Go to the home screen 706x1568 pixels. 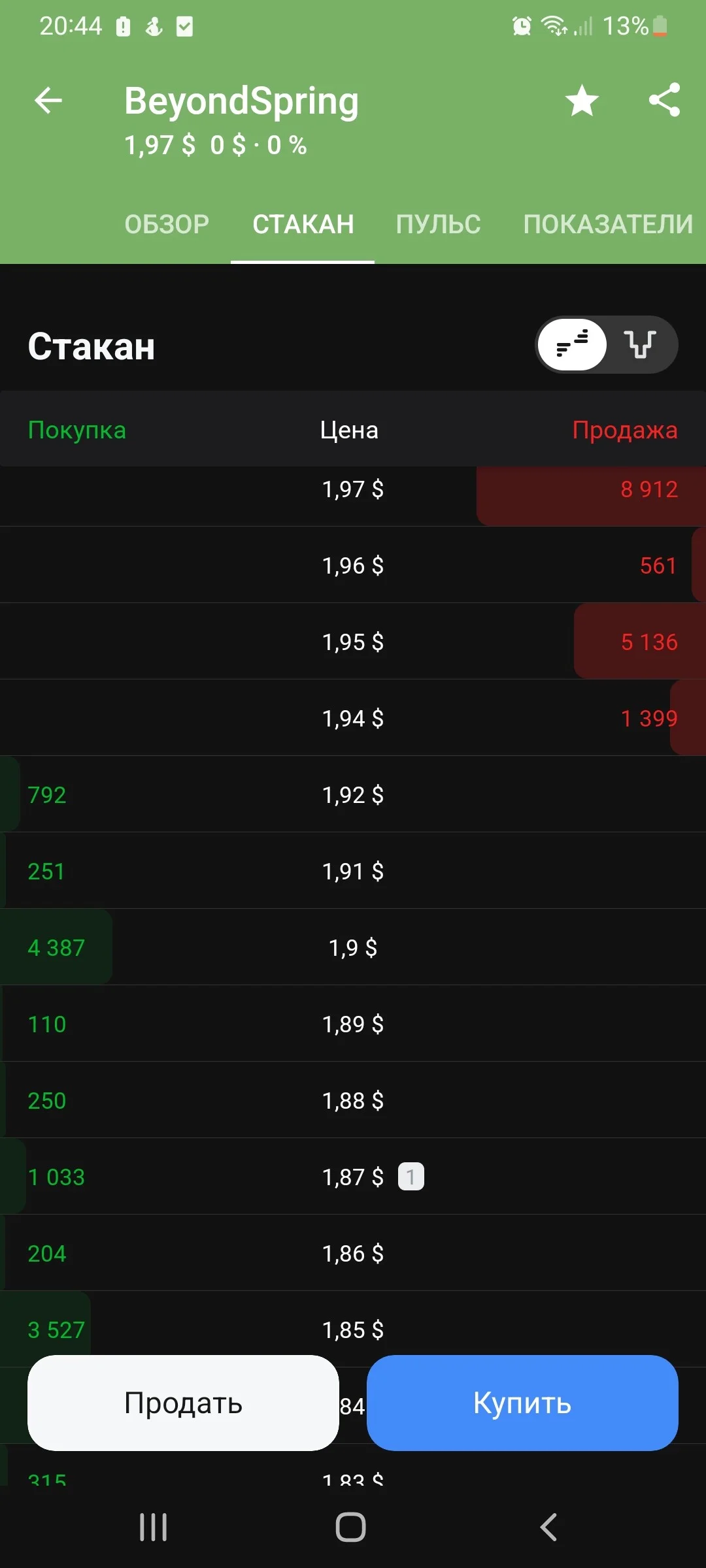tap(351, 1527)
